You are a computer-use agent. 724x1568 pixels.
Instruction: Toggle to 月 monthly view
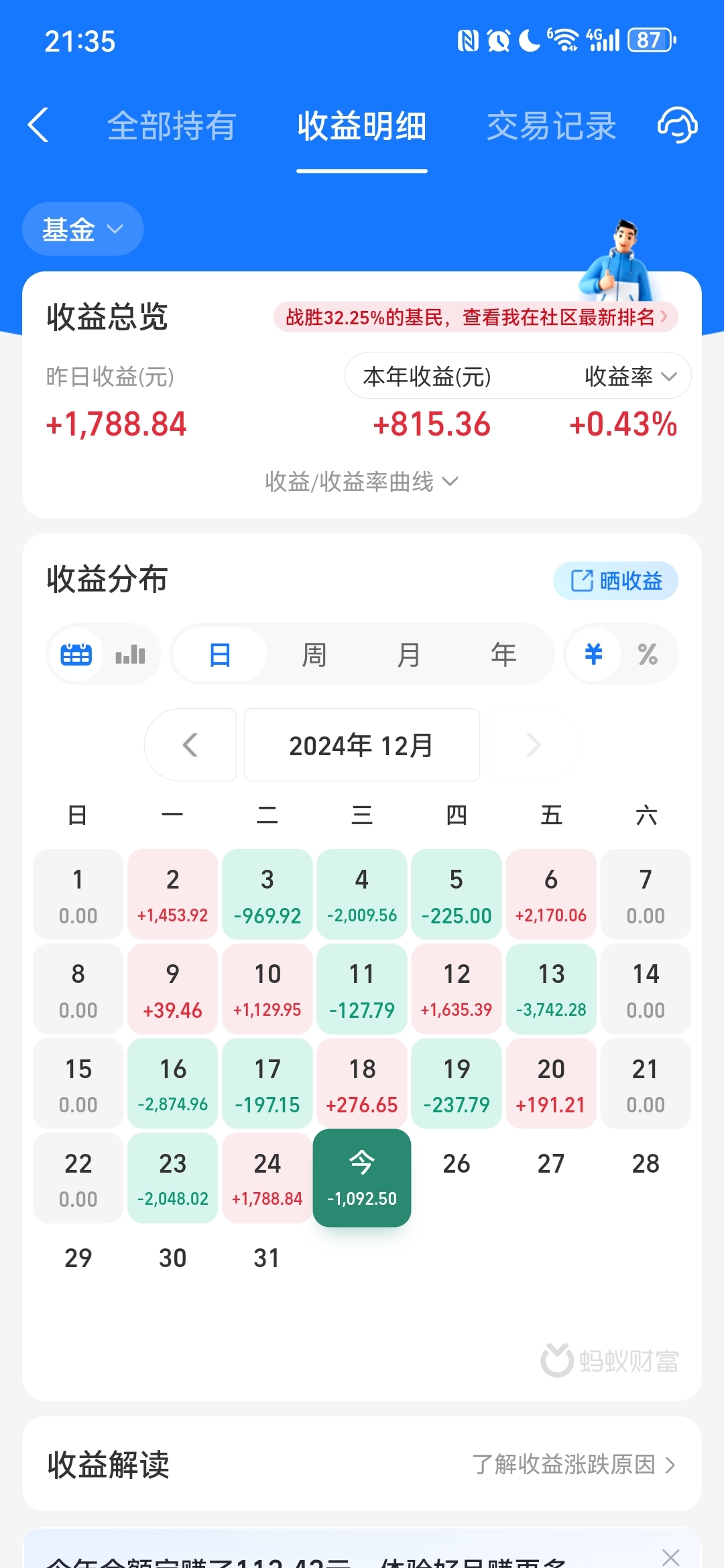[409, 654]
